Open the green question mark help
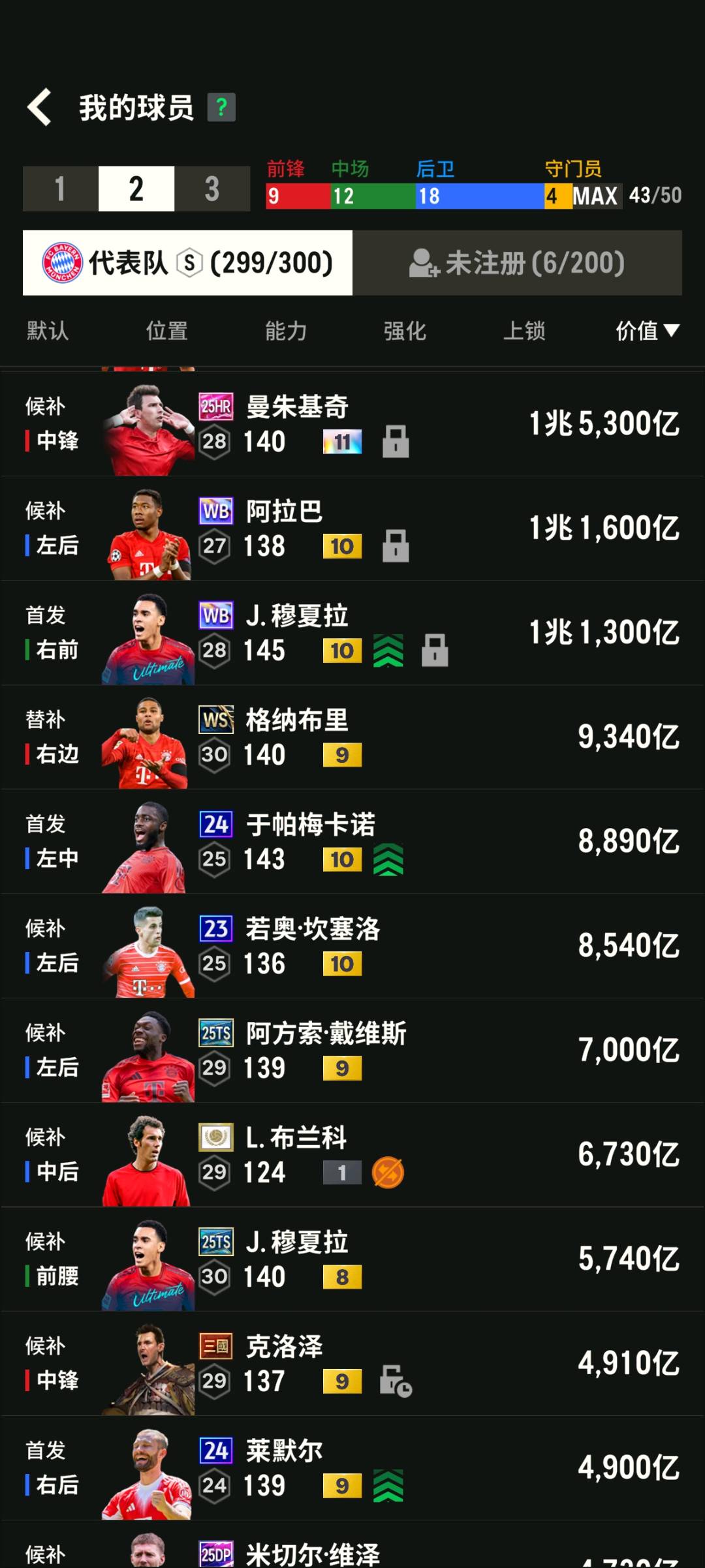 pos(221,108)
